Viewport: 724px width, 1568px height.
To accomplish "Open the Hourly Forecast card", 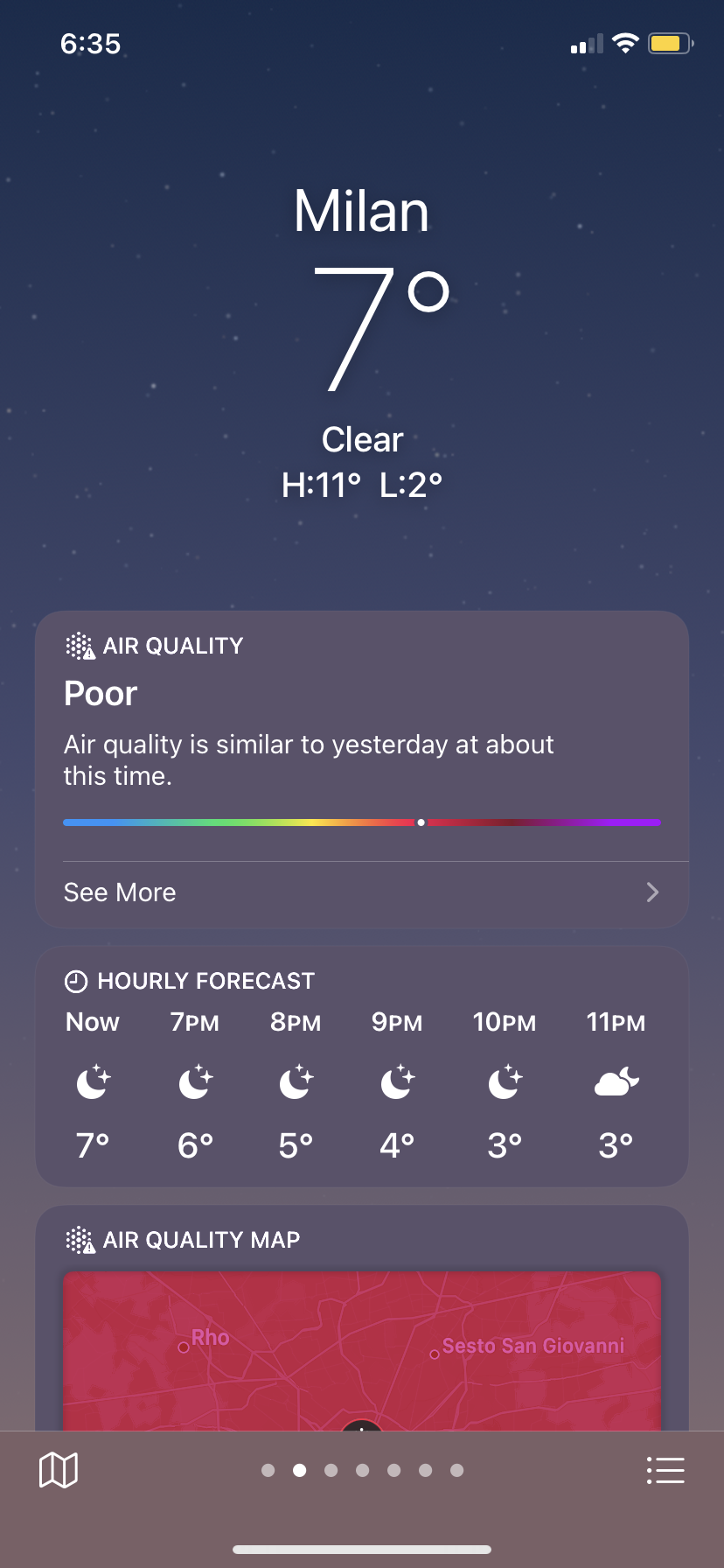I will click(362, 1066).
